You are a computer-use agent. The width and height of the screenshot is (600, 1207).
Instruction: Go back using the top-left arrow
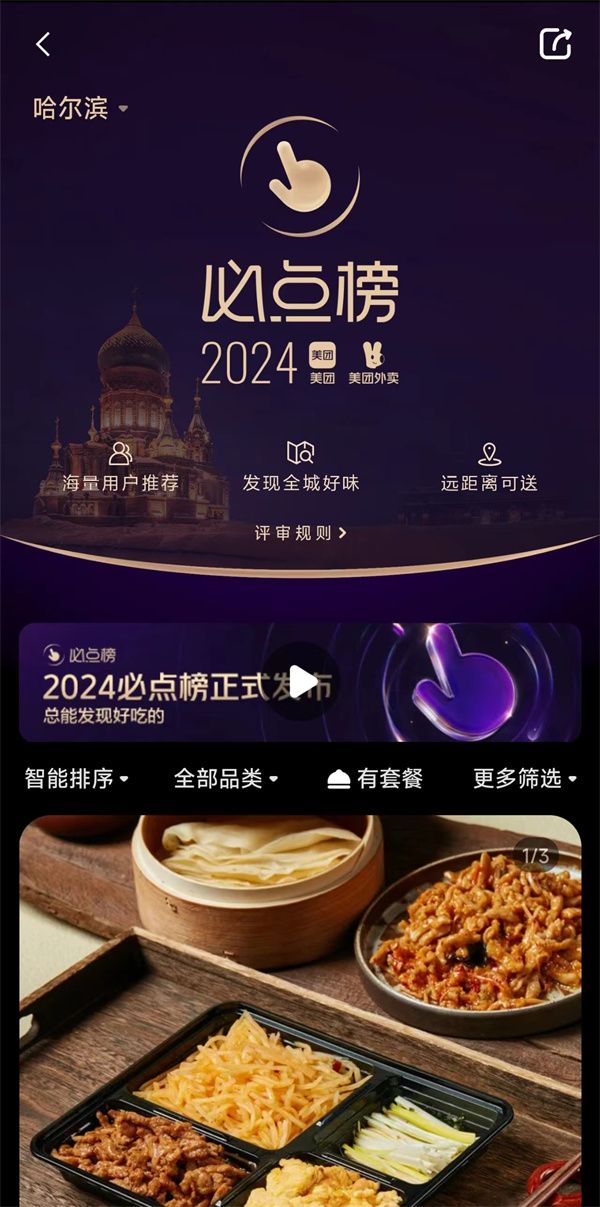[42, 44]
